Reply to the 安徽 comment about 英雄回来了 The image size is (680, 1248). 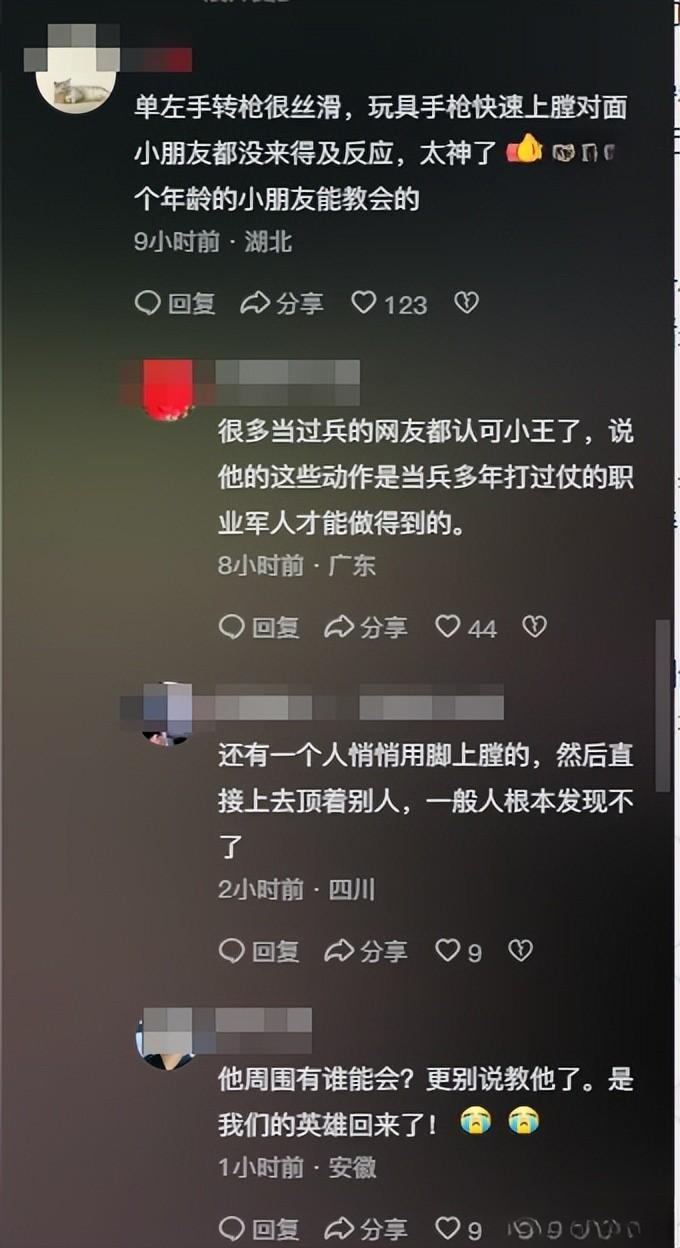point(260,1228)
